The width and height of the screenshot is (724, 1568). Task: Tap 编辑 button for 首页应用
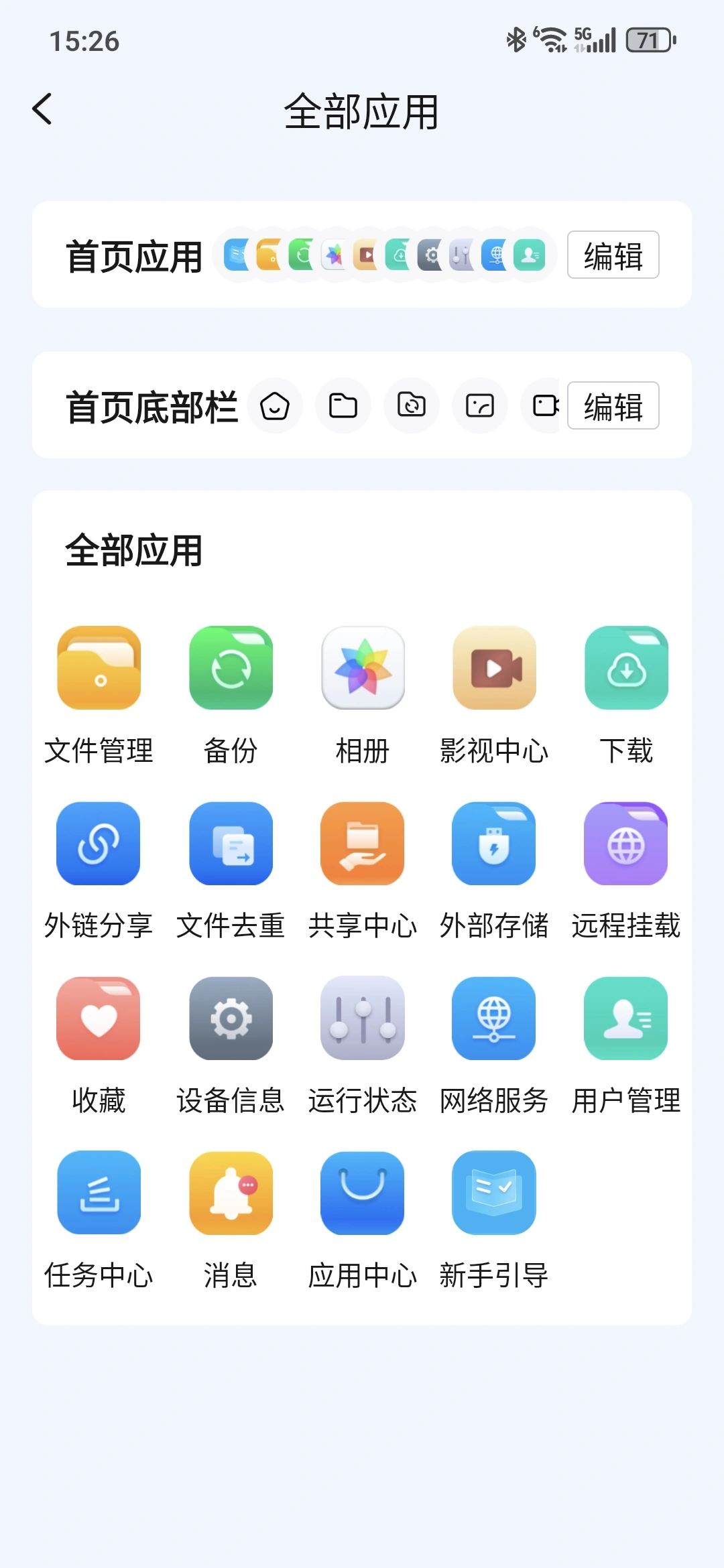(x=613, y=255)
